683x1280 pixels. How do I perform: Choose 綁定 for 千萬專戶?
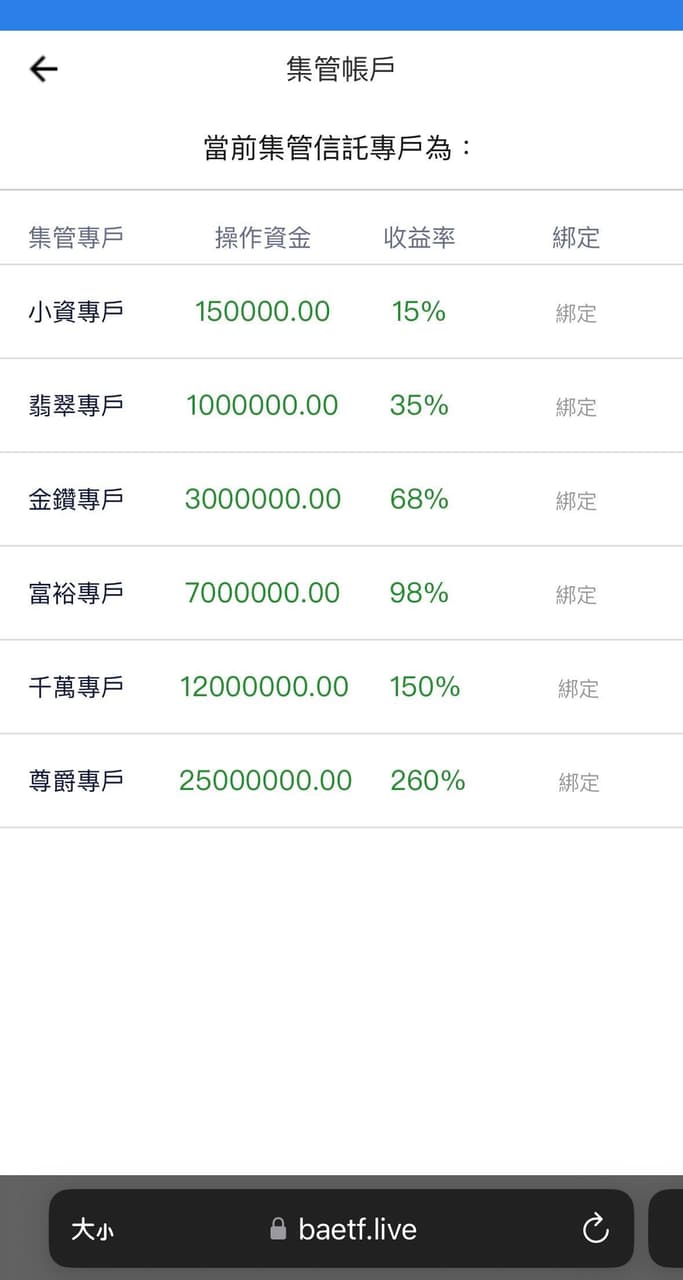pyautogui.click(x=578, y=688)
